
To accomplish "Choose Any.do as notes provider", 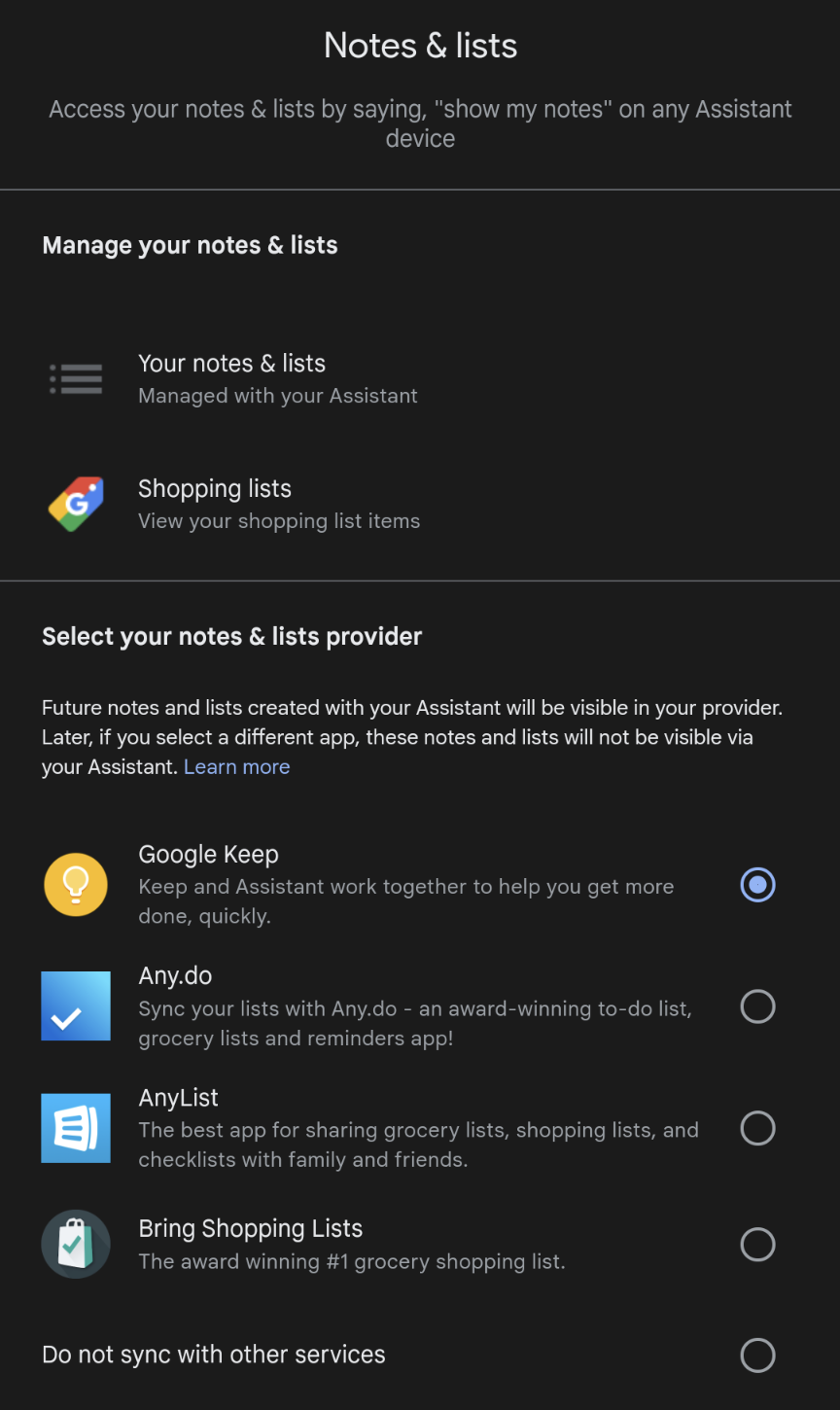I will [757, 1006].
